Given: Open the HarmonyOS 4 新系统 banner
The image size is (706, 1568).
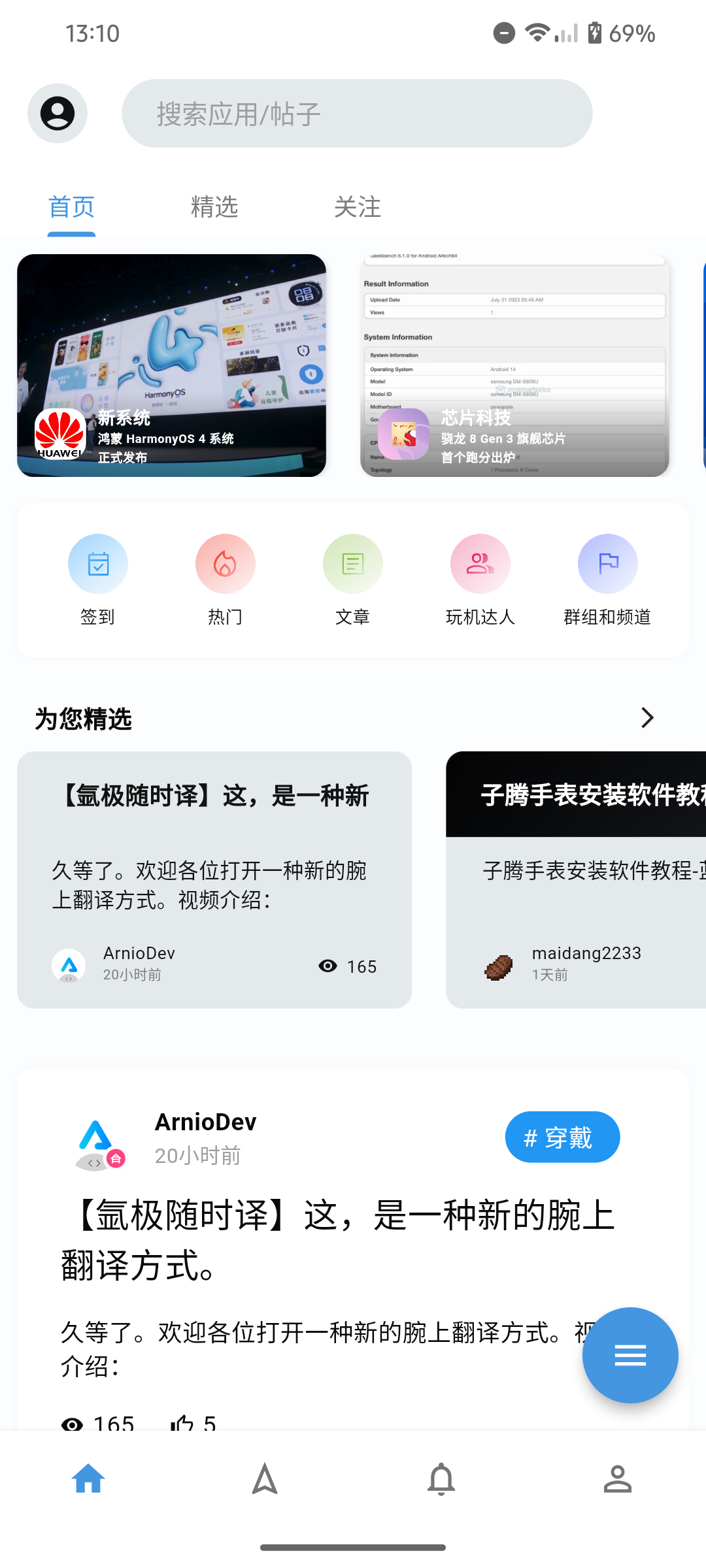Looking at the screenshot, I should click(x=171, y=365).
